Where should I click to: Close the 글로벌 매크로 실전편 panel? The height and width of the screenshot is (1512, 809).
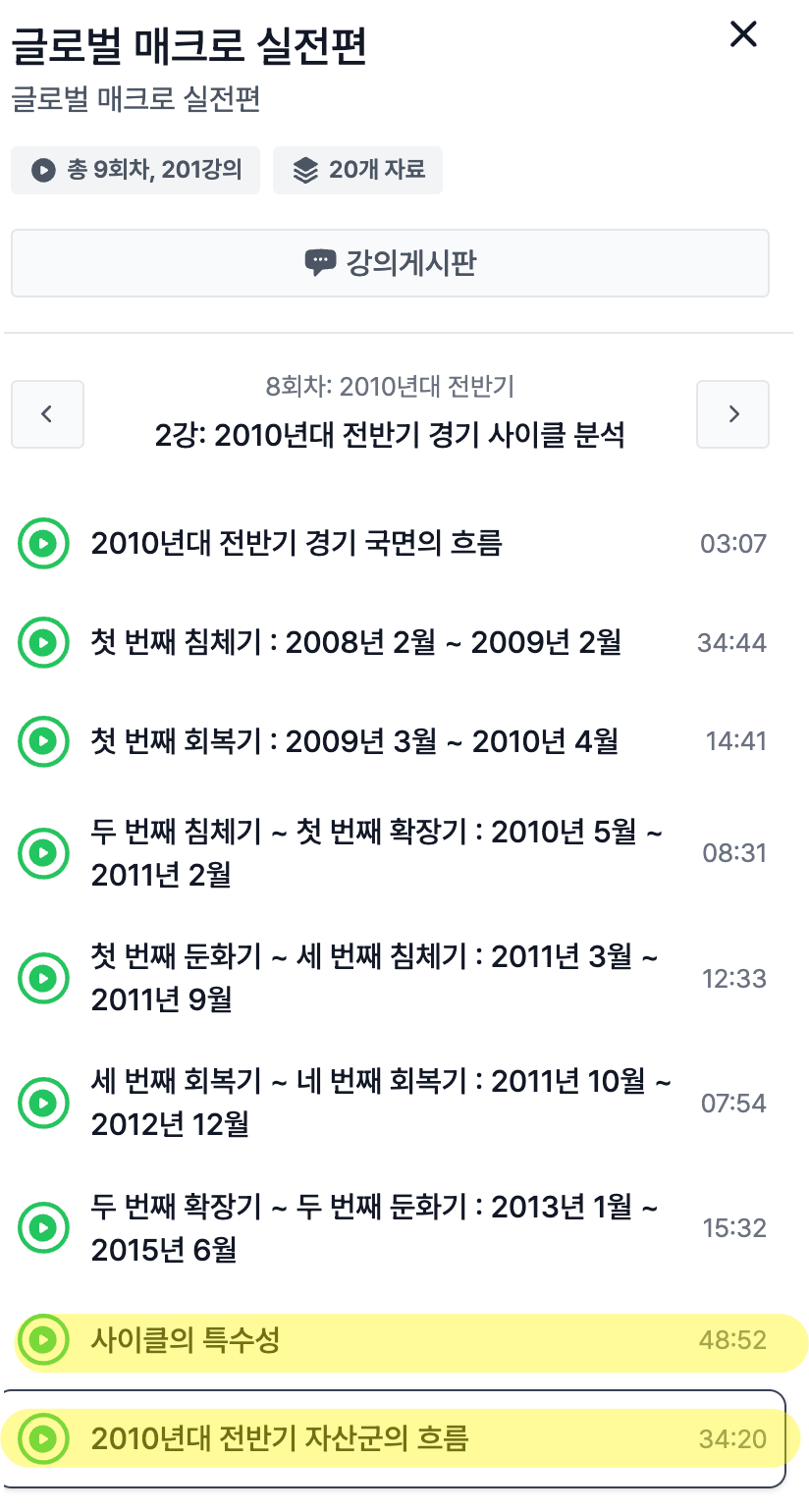coord(743,35)
